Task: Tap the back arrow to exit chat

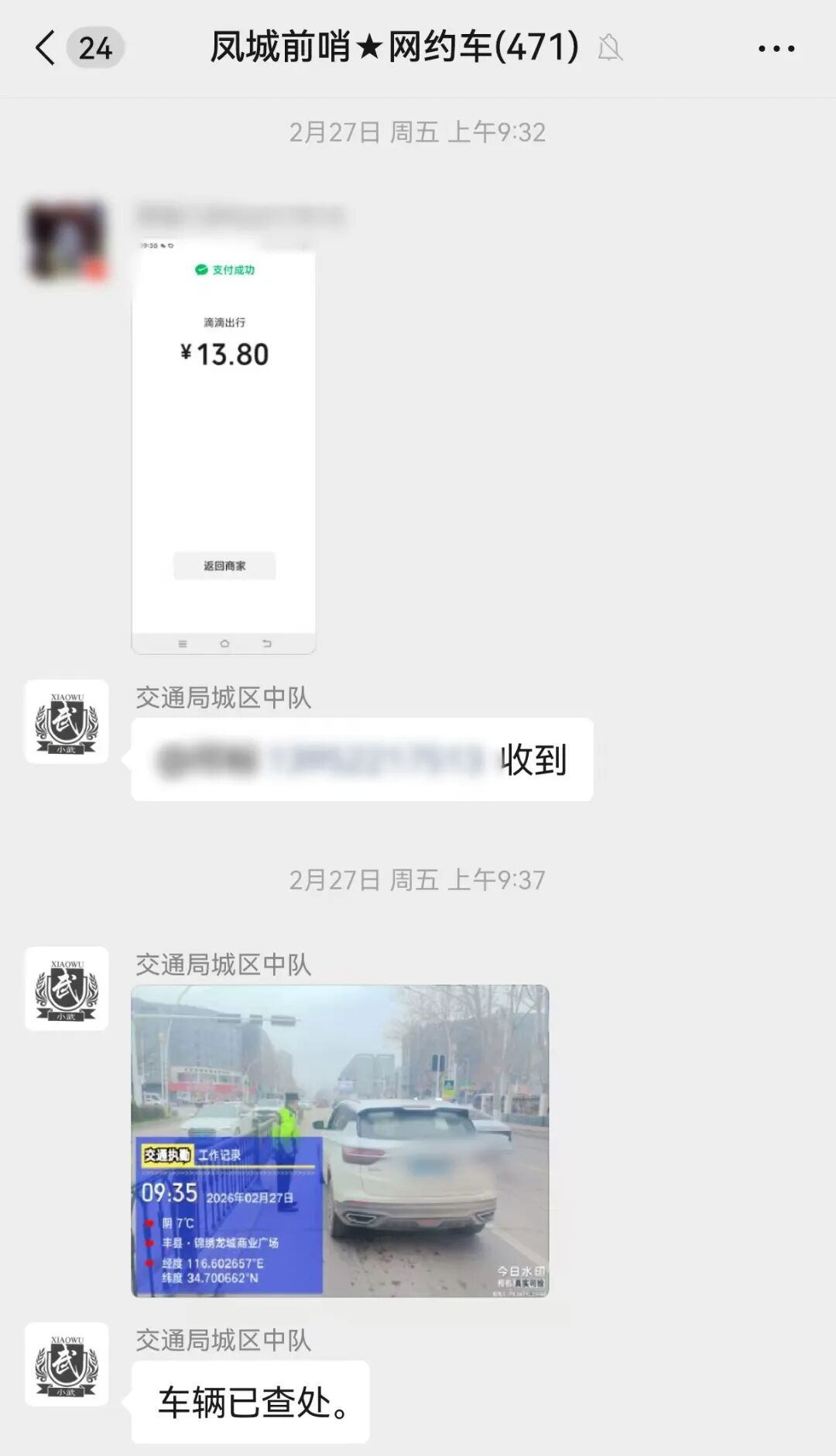Action: click(x=44, y=48)
